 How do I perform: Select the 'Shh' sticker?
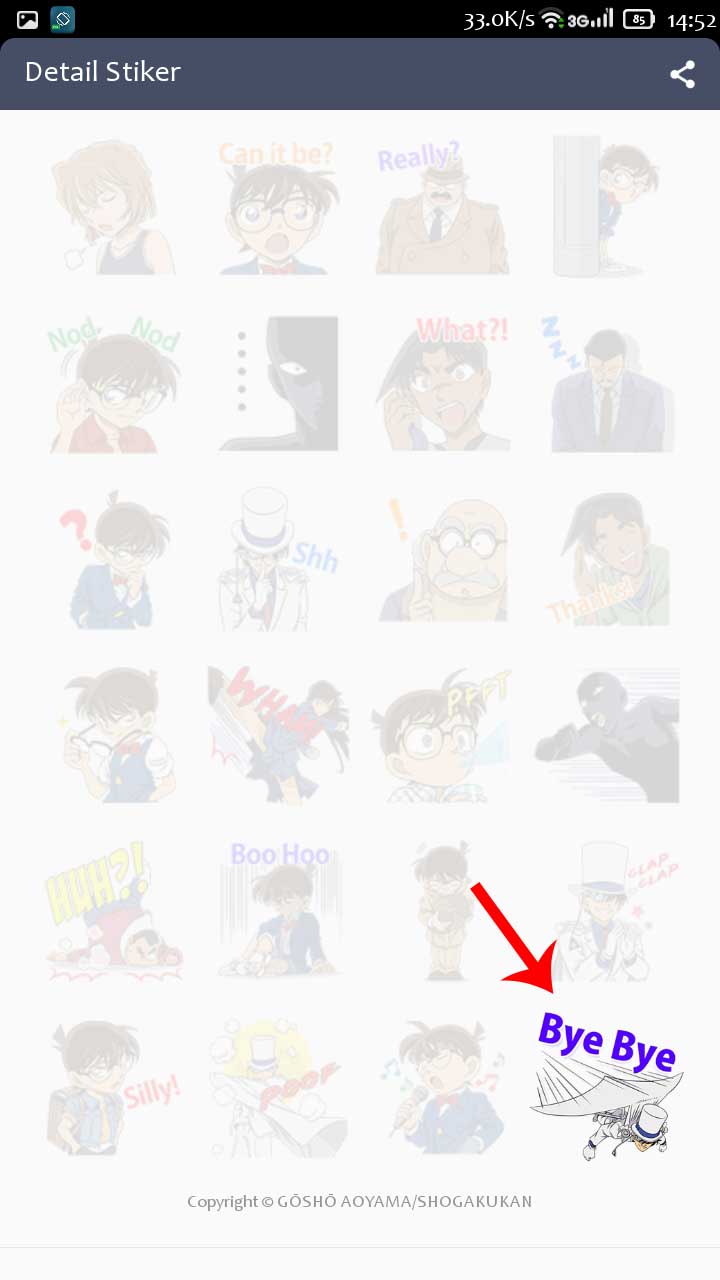[276, 558]
